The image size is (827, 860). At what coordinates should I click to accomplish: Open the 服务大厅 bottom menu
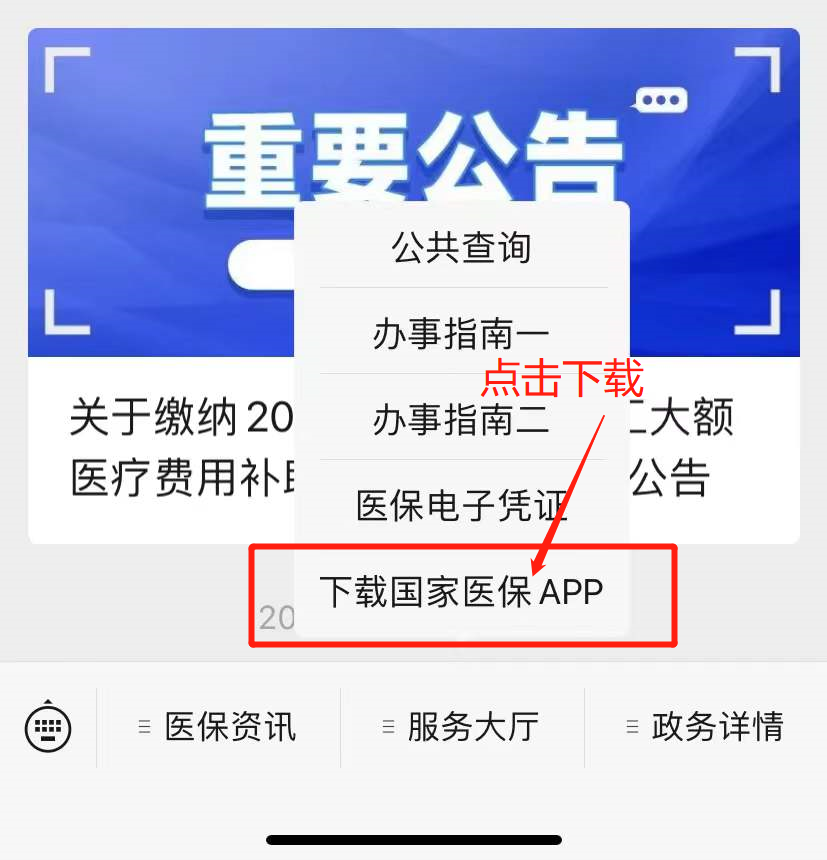tap(462, 727)
